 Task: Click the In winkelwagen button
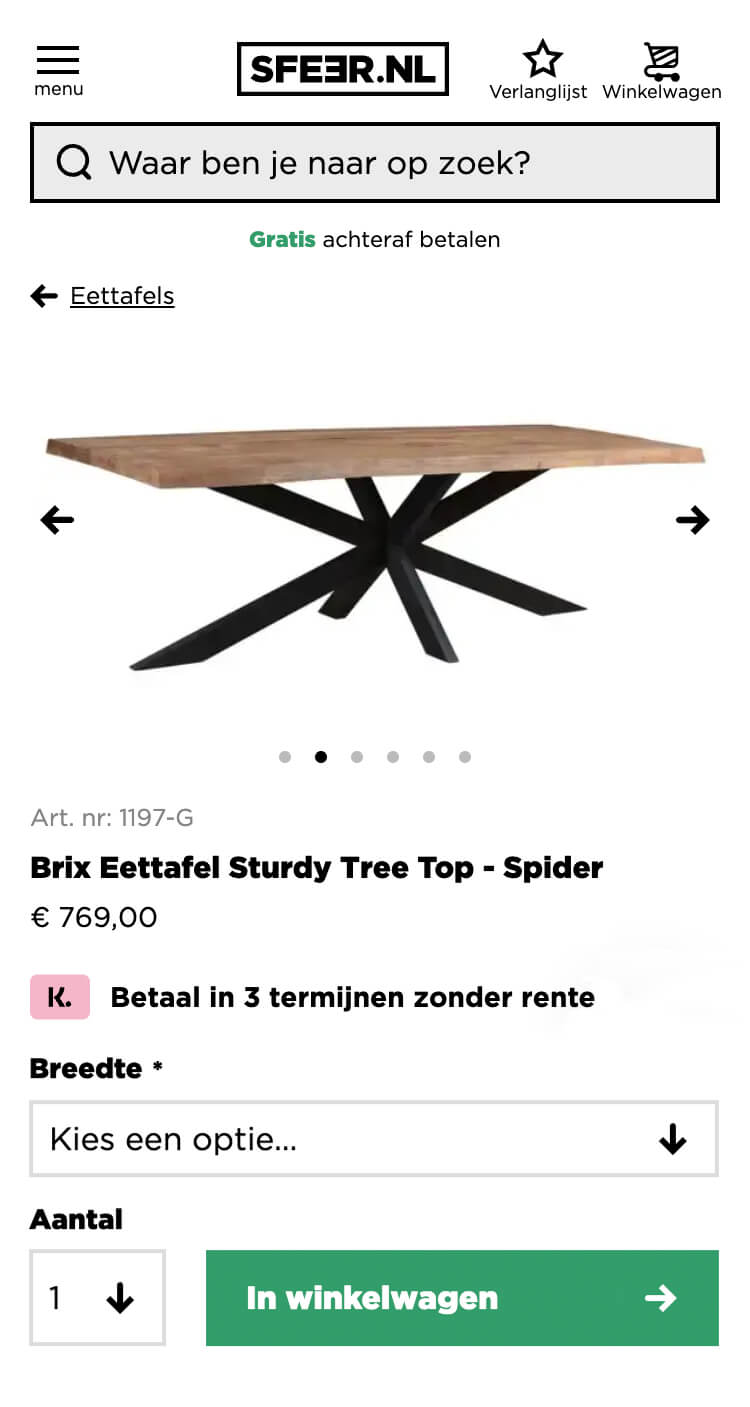[462, 1298]
